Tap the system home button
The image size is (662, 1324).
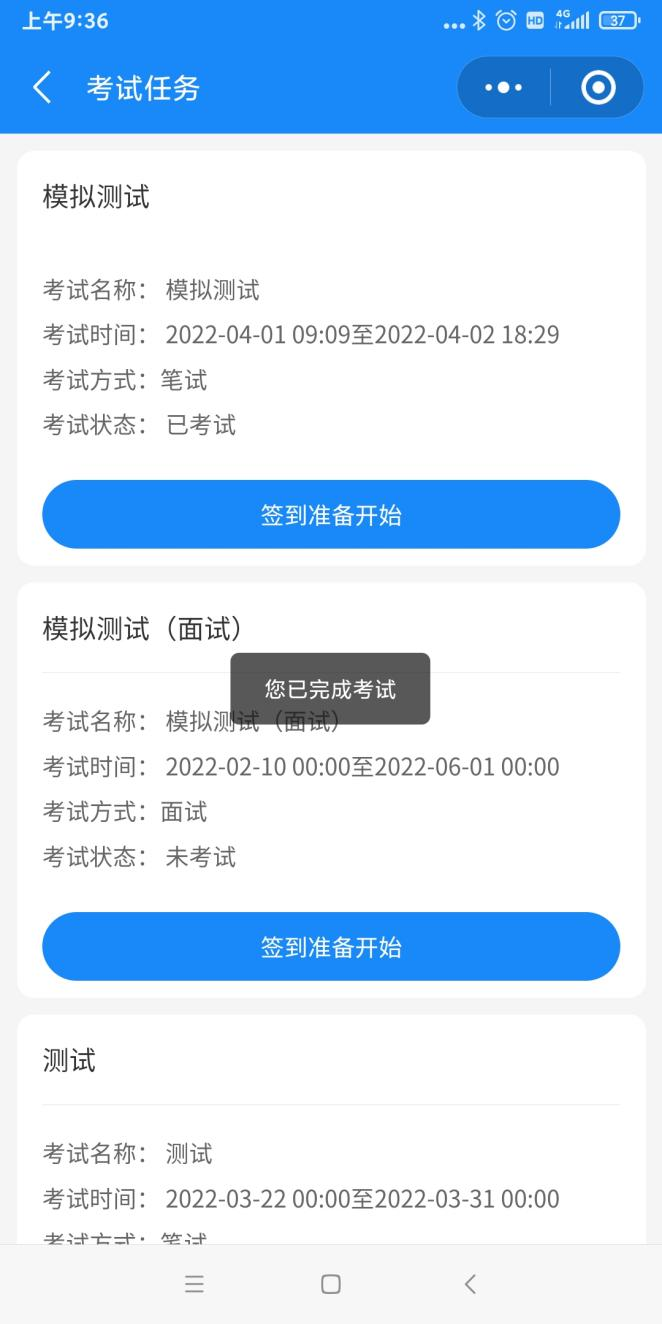point(331,1285)
